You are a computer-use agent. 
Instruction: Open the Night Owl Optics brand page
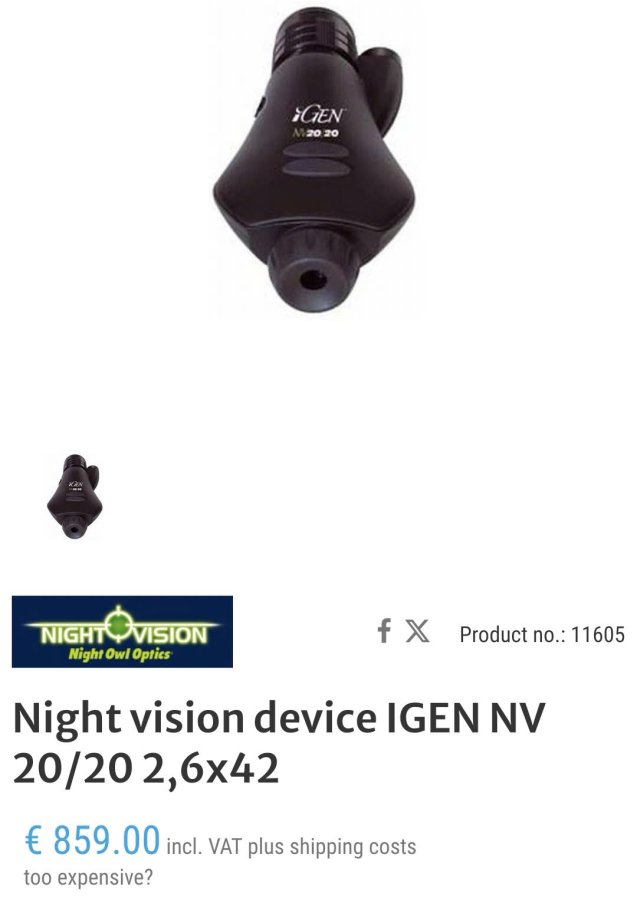(x=122, y=632)
